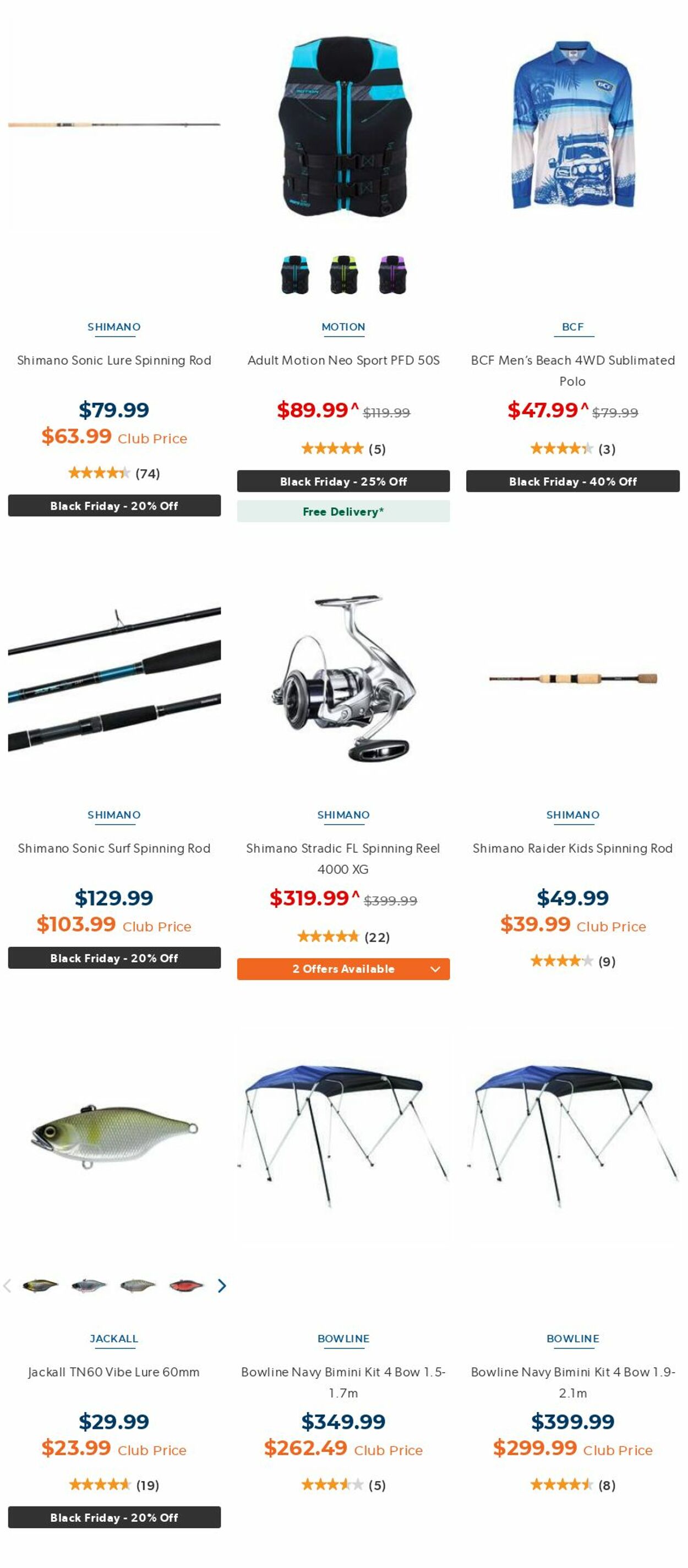Open the Shimano Sonic Surf Spinning Rod product

point(114,848)
